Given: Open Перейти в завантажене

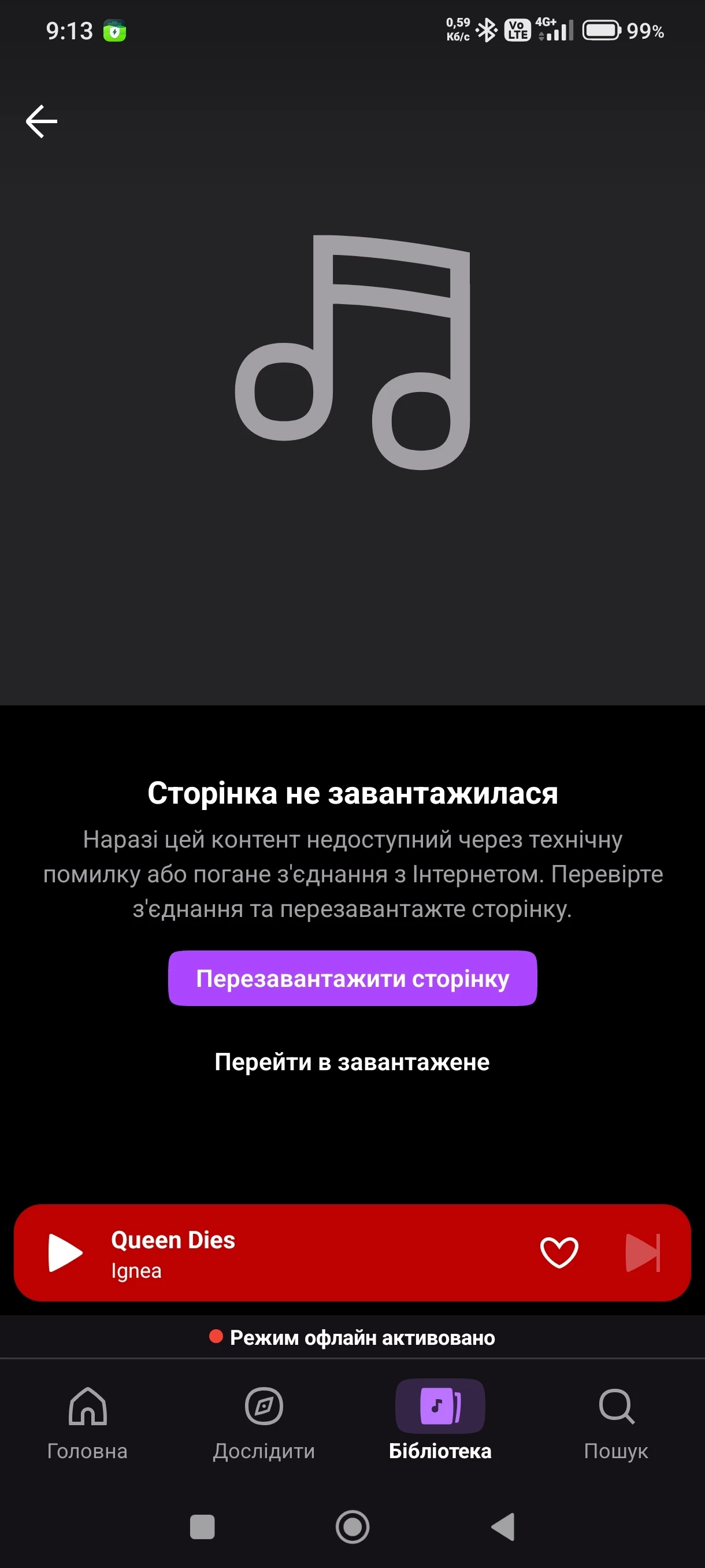Looking at the screenshot, I should pyautogui.click(x=352, y=1062).
